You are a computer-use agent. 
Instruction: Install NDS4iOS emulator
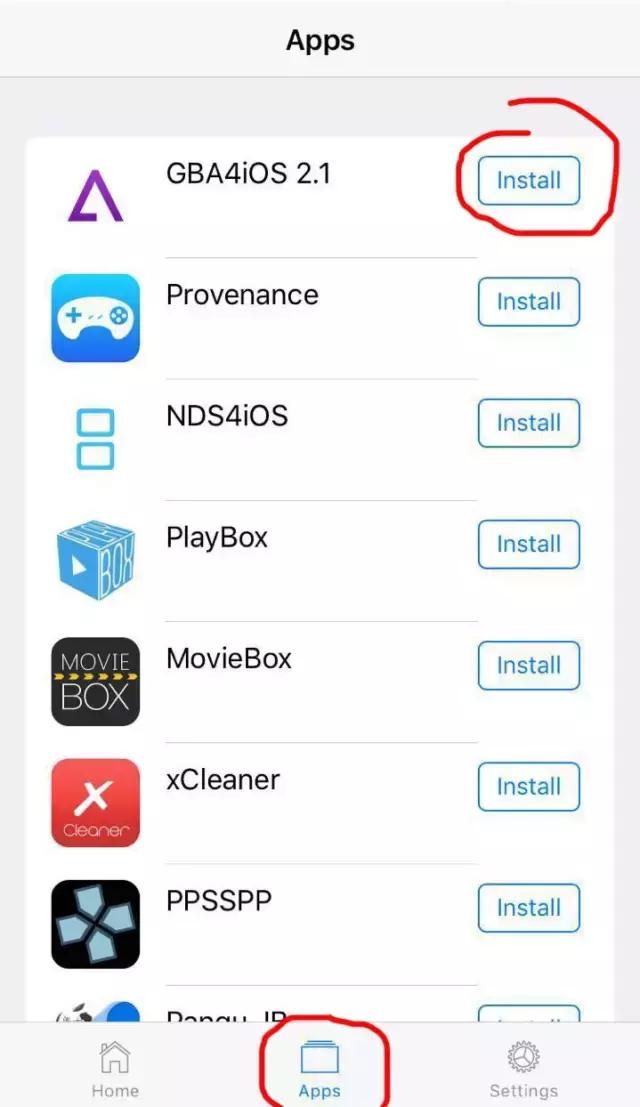click(x=528, y=423)
